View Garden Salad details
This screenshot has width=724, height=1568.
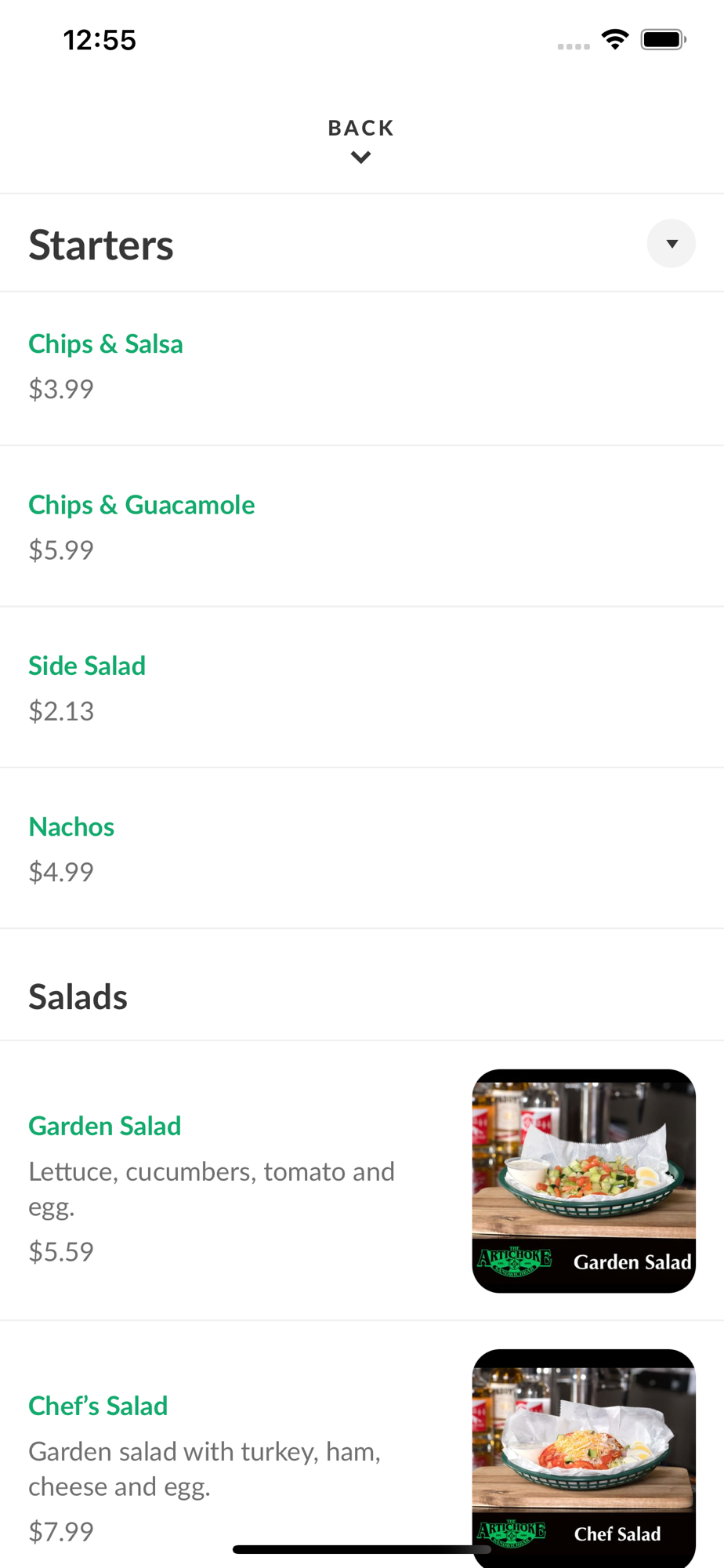pyautogui.click(x=105, y=1126)
